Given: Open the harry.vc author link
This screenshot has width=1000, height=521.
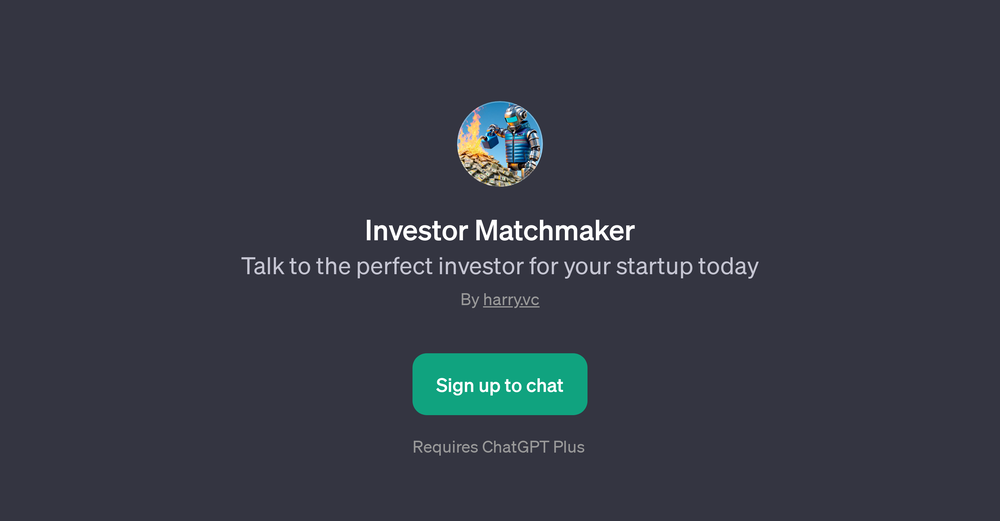Looking at the screenshot, I should point(511,300).
